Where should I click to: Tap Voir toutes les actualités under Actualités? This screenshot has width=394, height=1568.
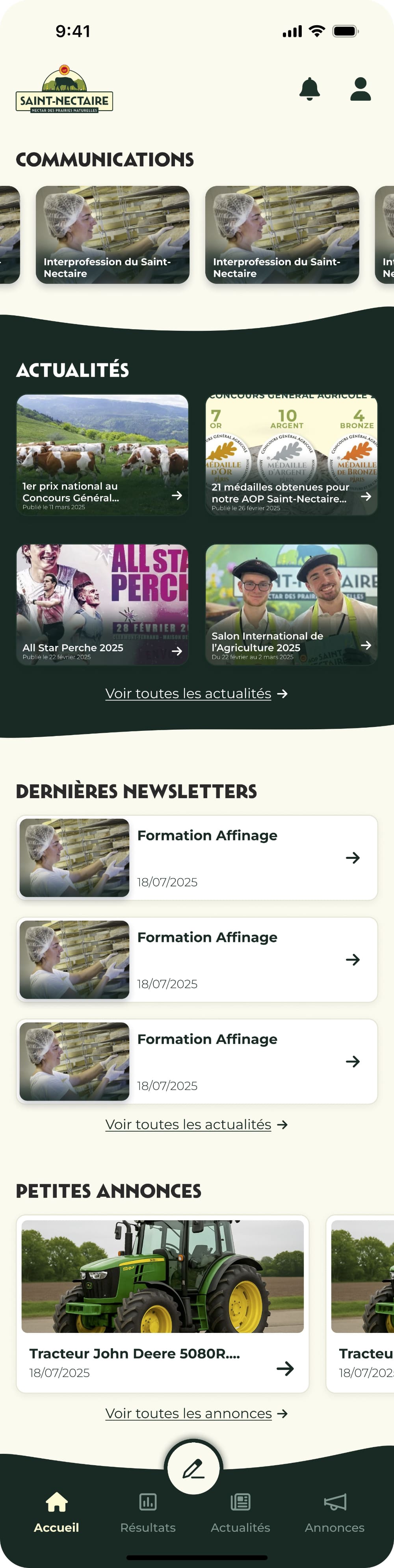(196, 693)
